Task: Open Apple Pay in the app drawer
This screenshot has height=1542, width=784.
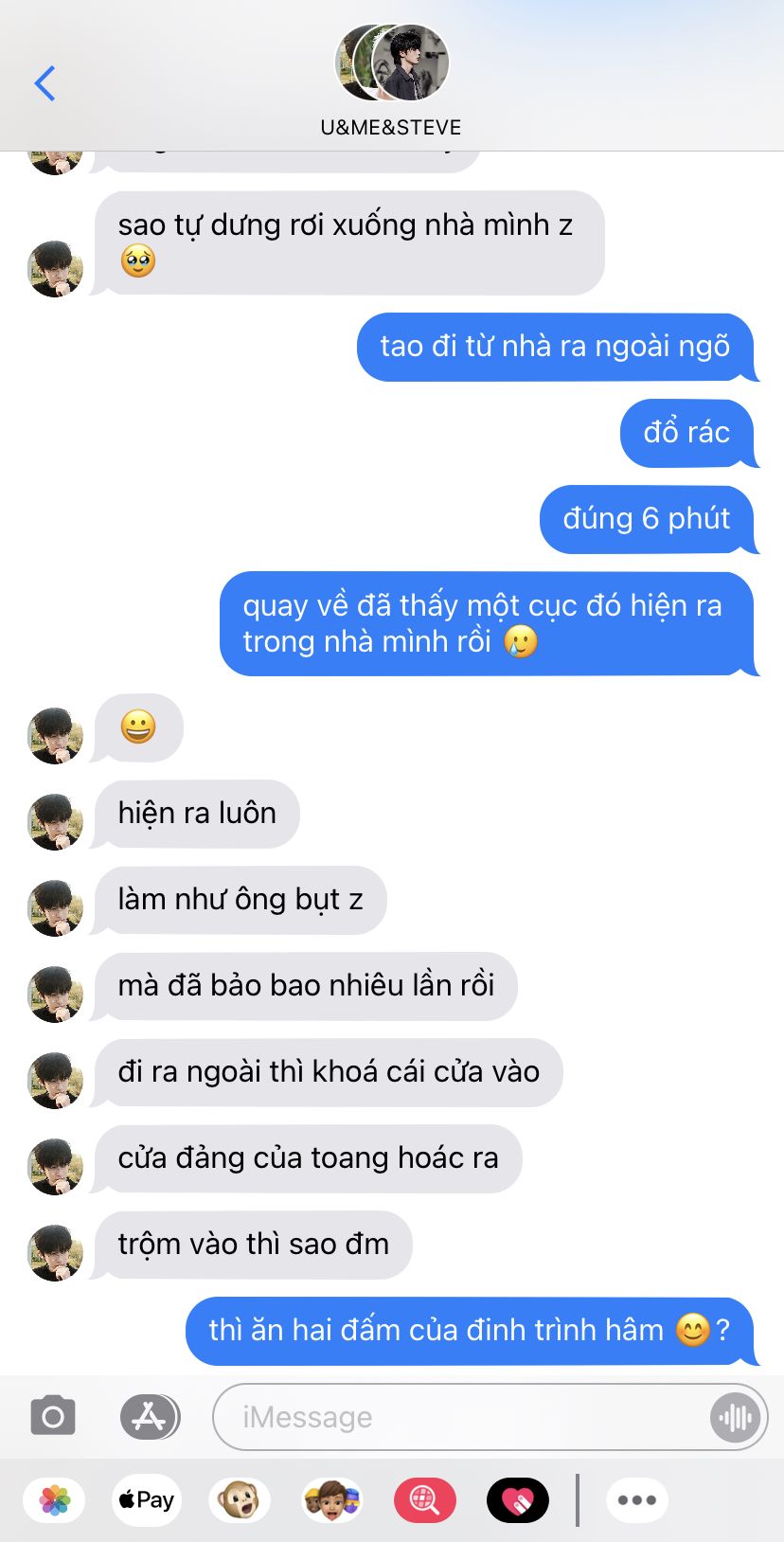Action: pos(147,1500)
